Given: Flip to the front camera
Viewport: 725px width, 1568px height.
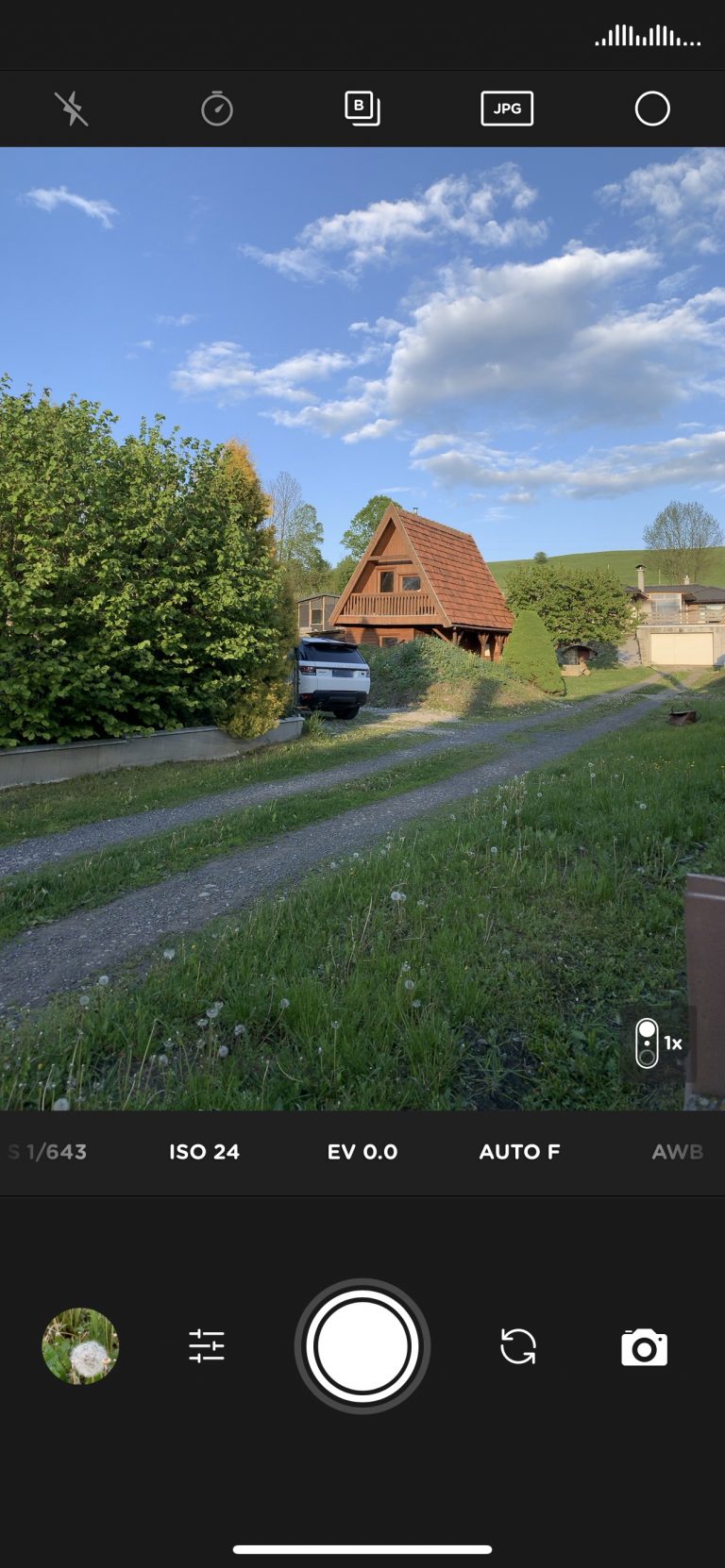Looking at the screenshot, I should (518, 1346).
